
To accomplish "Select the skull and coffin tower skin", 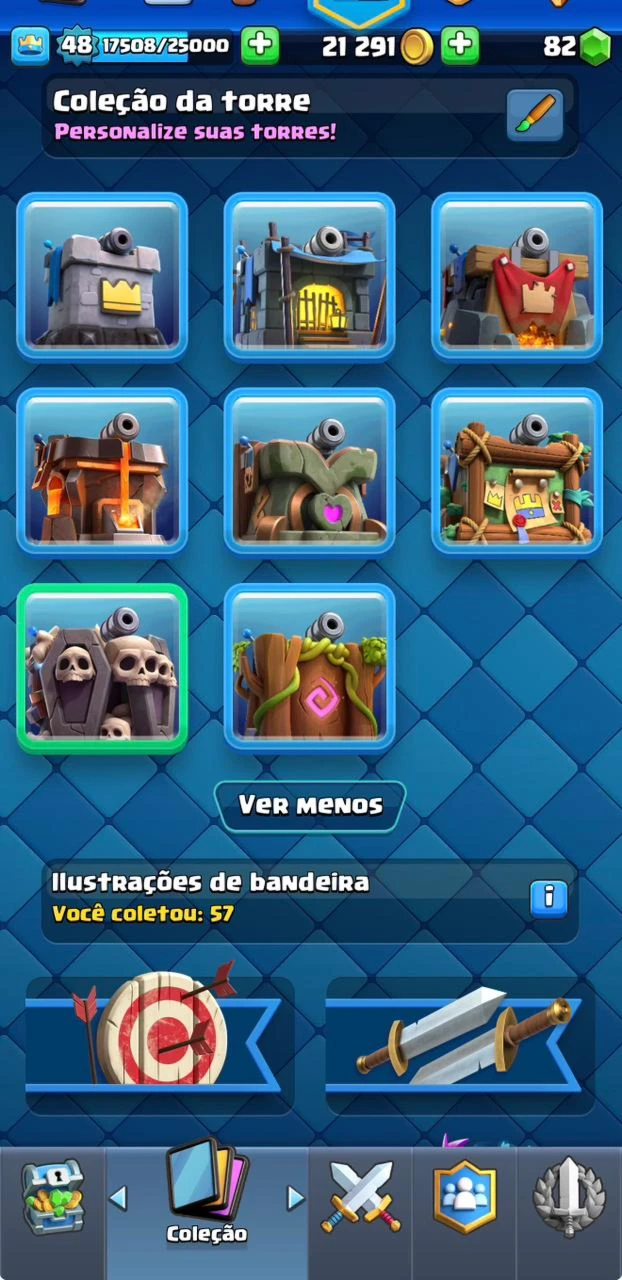I will pyautogui.click(x=102, y=667).
